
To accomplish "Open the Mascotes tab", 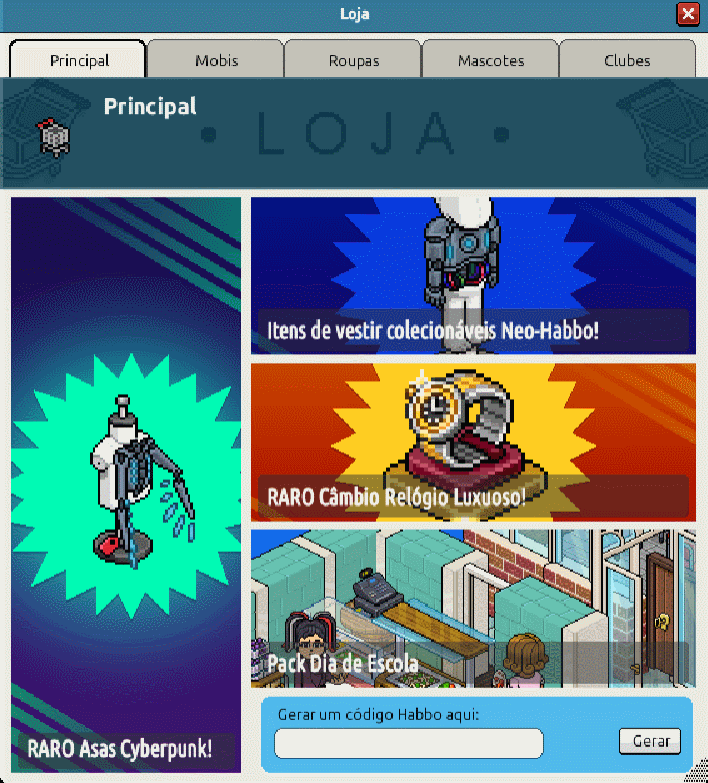I will tap(490, 60).
